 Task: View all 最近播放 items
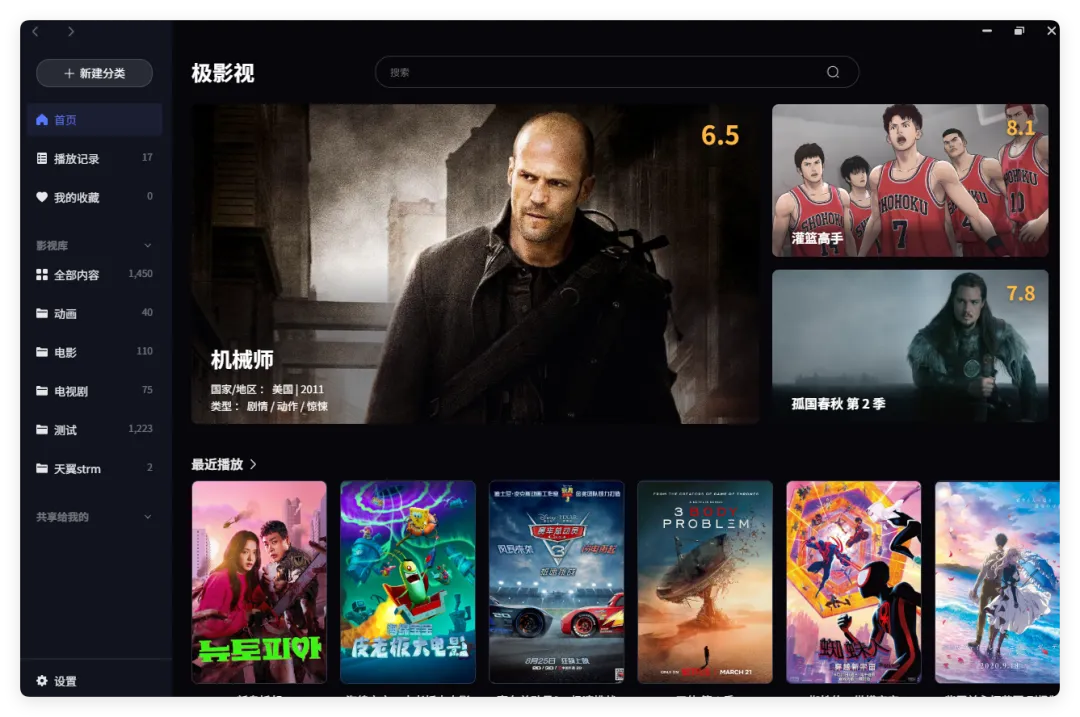(x=225, y=464)
